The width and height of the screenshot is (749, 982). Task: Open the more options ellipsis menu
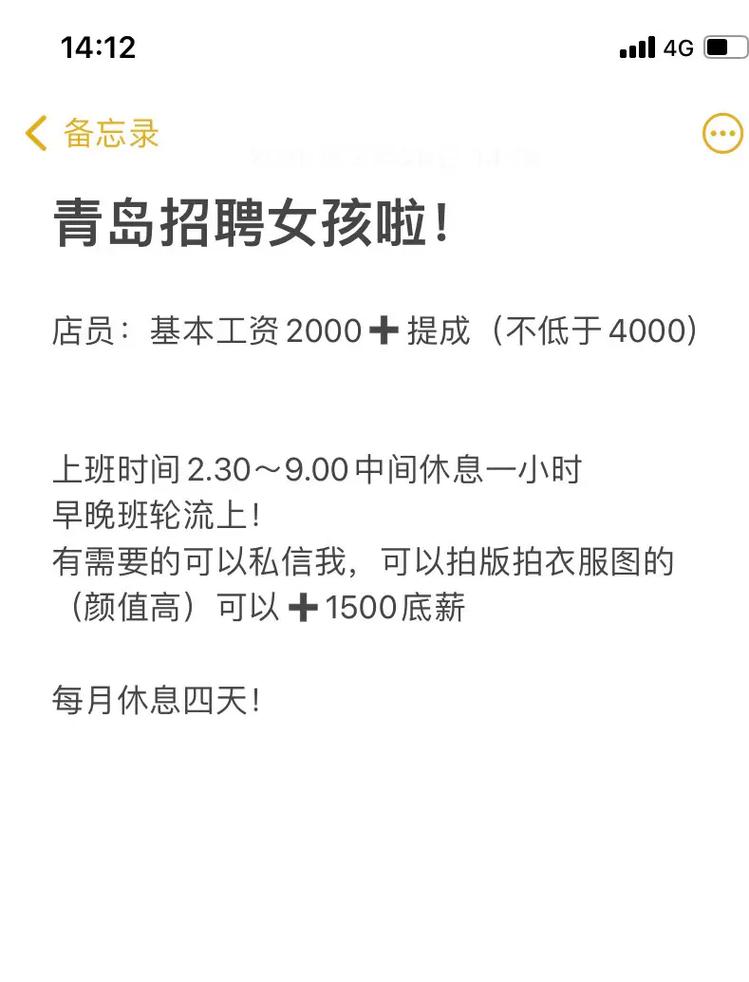pyautogui.click(x=722, y=133)
